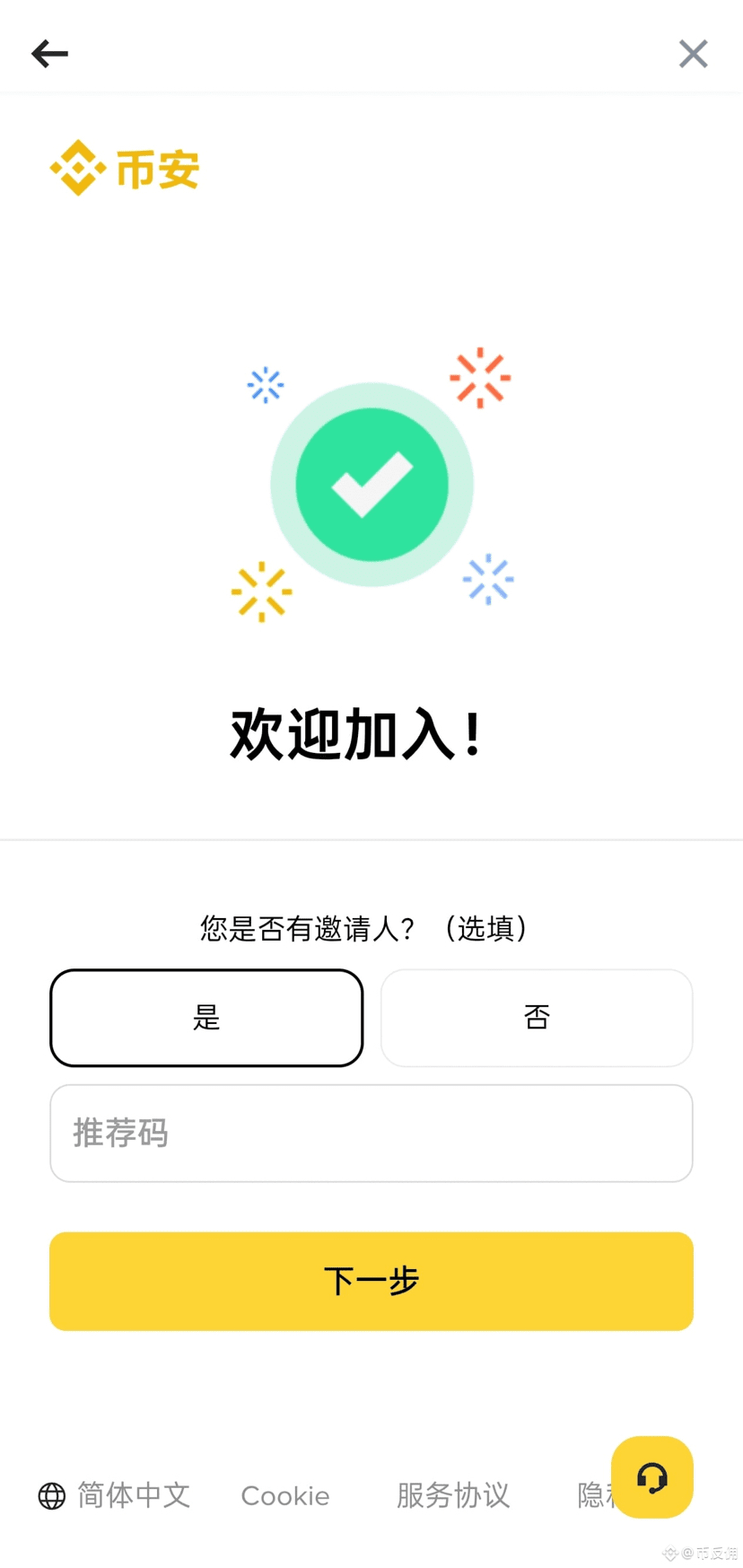Select 否 for no inviter
Screen dimensions: 743x1568
coord(537,1018)
